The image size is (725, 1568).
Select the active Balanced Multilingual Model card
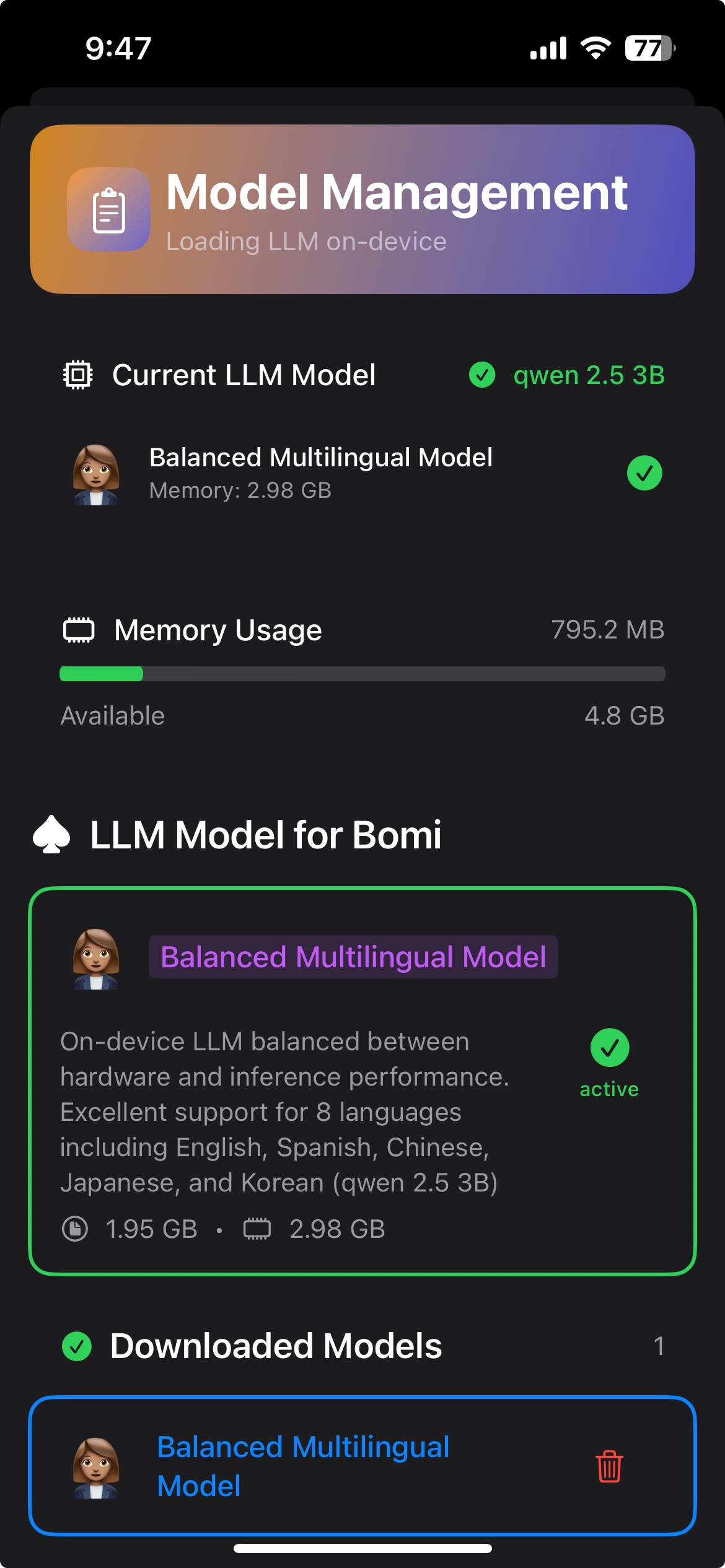(362, 1081)
